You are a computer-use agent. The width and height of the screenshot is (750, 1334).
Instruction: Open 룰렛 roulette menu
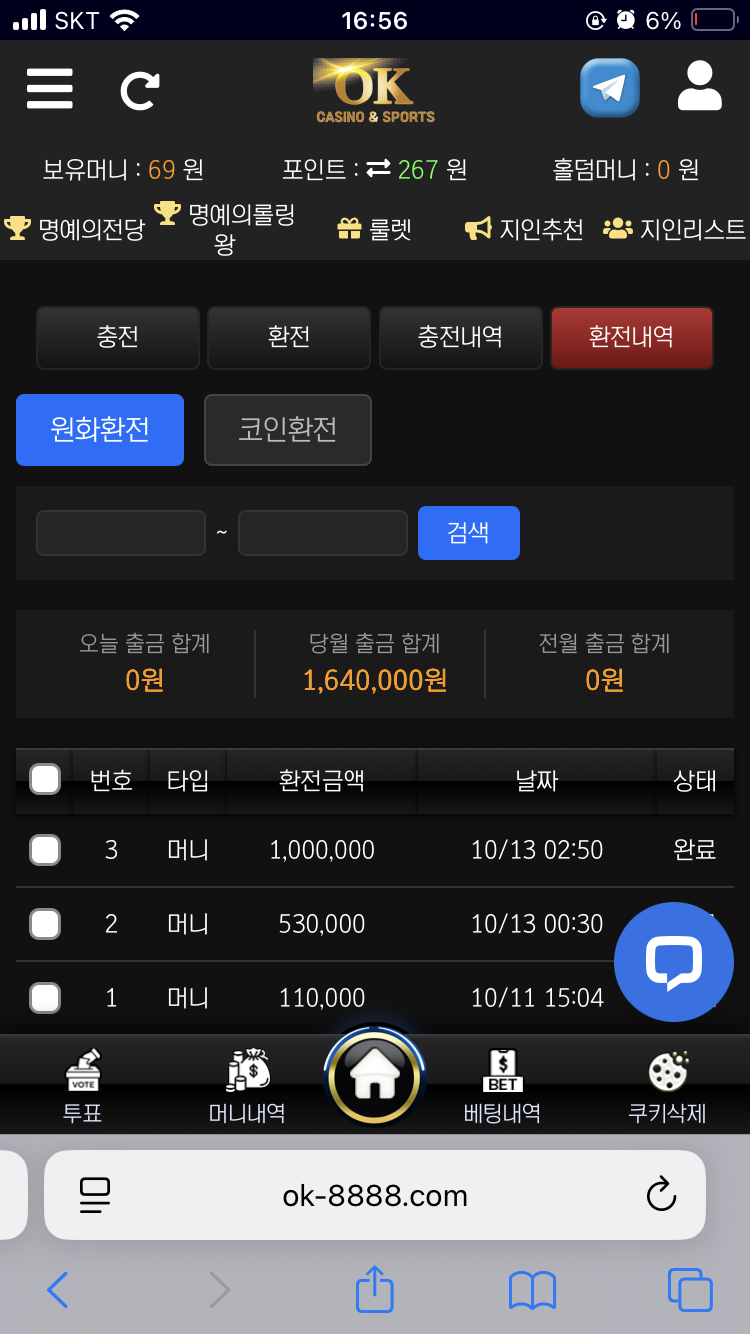[x=374, y=229]
